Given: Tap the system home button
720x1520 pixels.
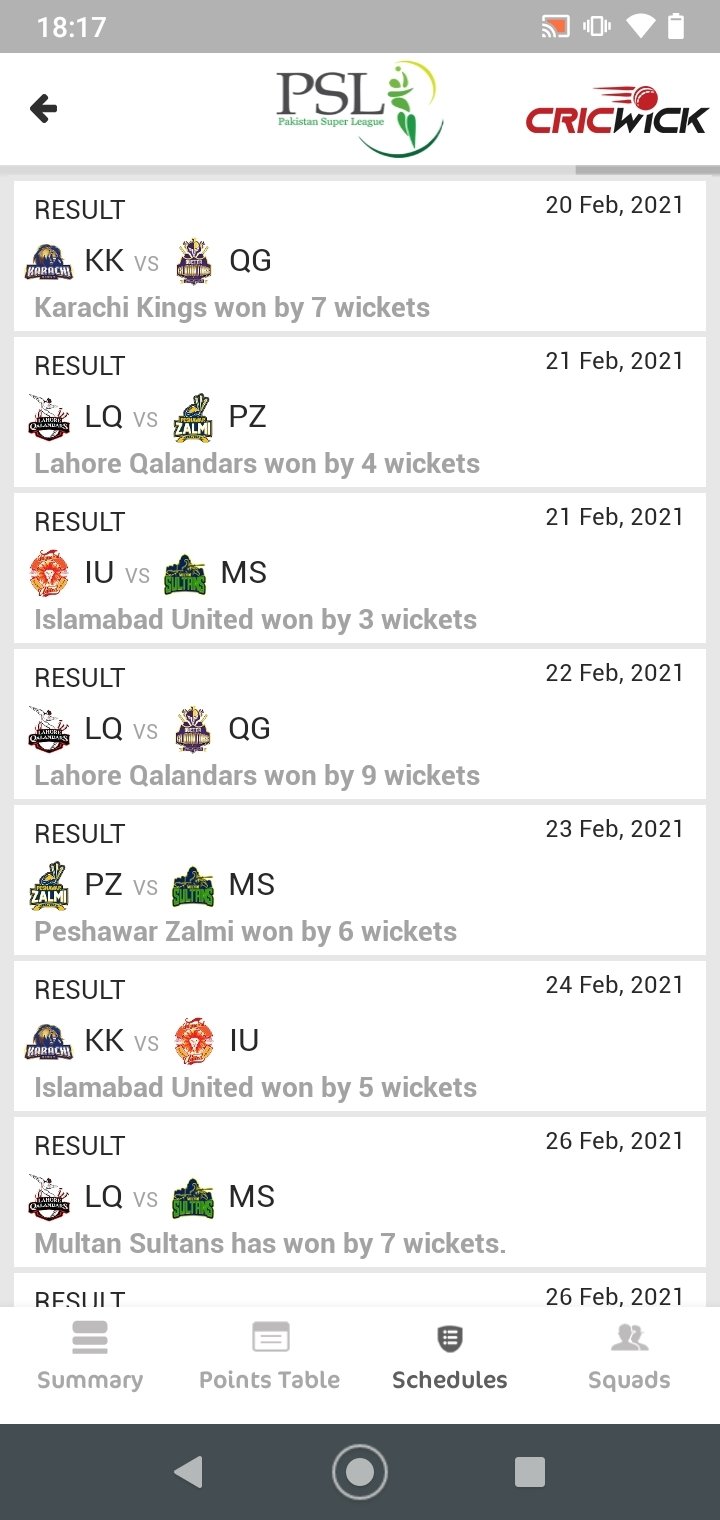Looking at the screenshot, I should click(360, 1472).
